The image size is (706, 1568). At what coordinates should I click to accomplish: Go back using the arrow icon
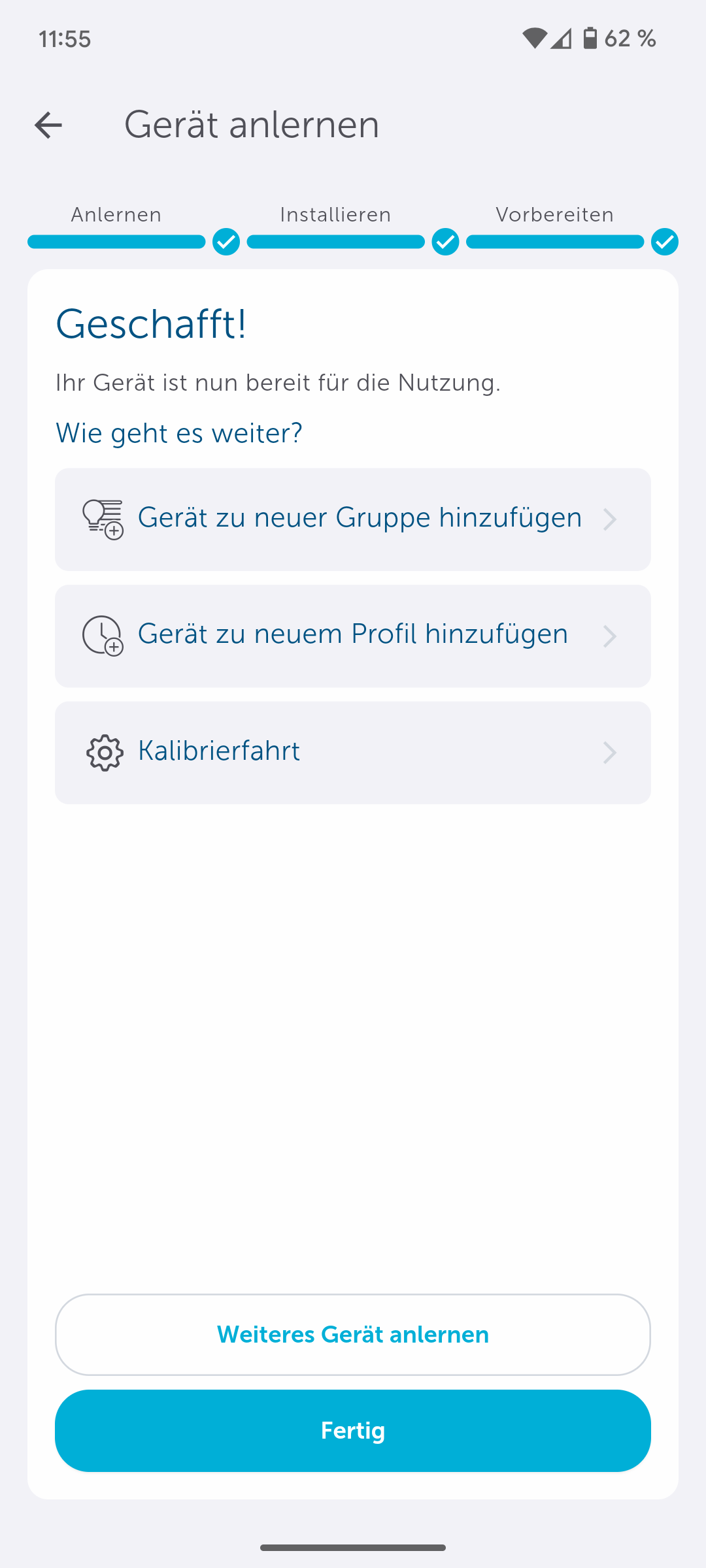[x=48, y=125]
